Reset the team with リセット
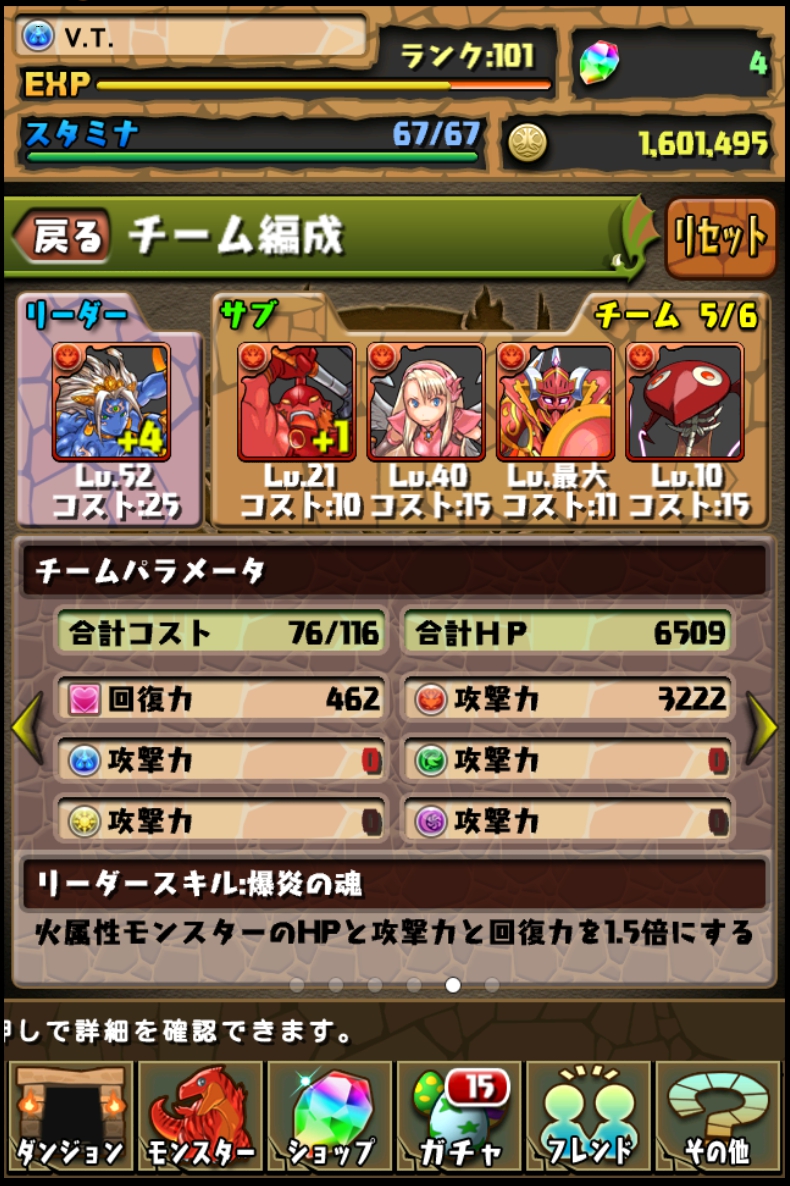Screen dimensions: 790x1186 click(x=720, y=237)
